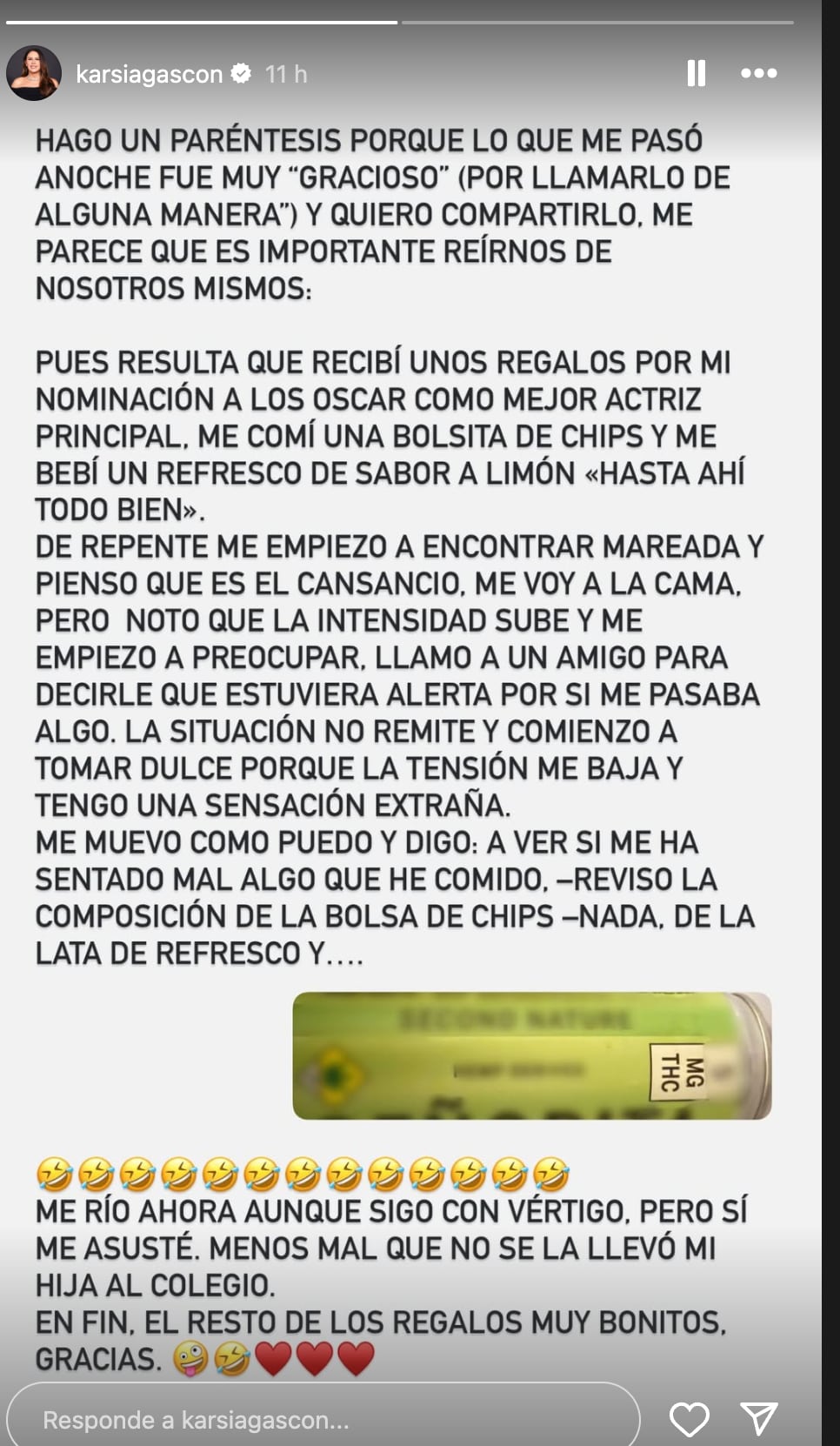Tap the karsiagascon username

point(149,75)
